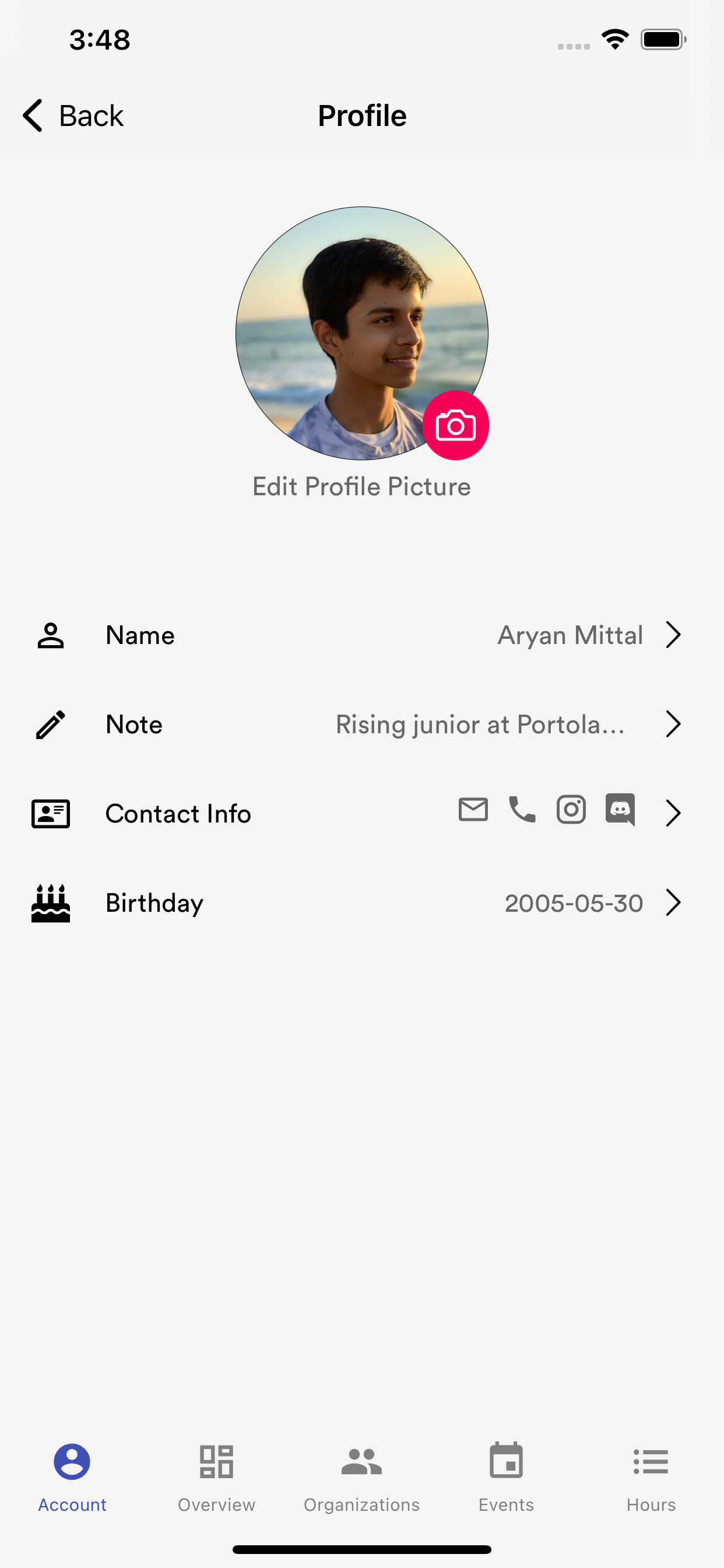Open the Events tab
Viewport: 724px width, 1568px height.
506,1476
